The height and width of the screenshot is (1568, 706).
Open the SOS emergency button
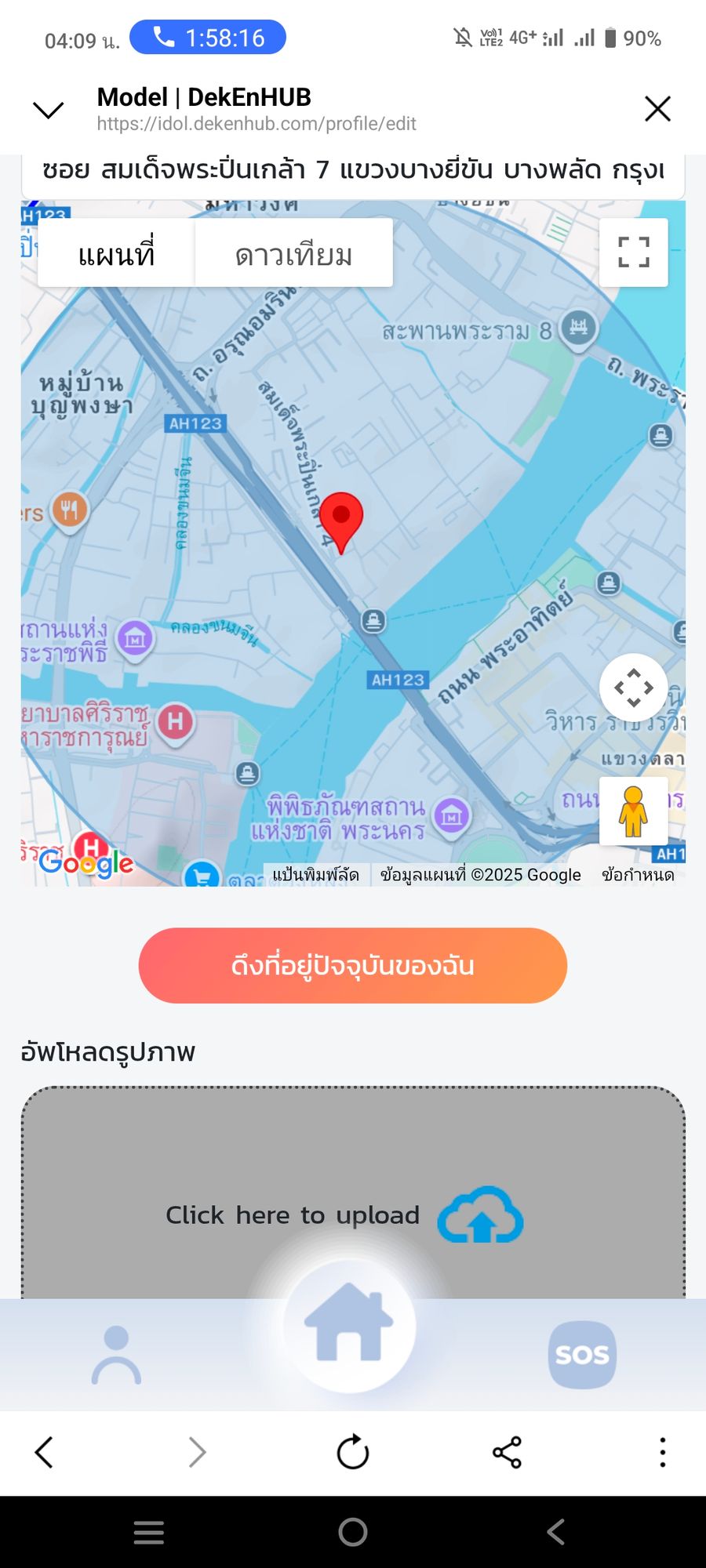[x=581, y=1354]
